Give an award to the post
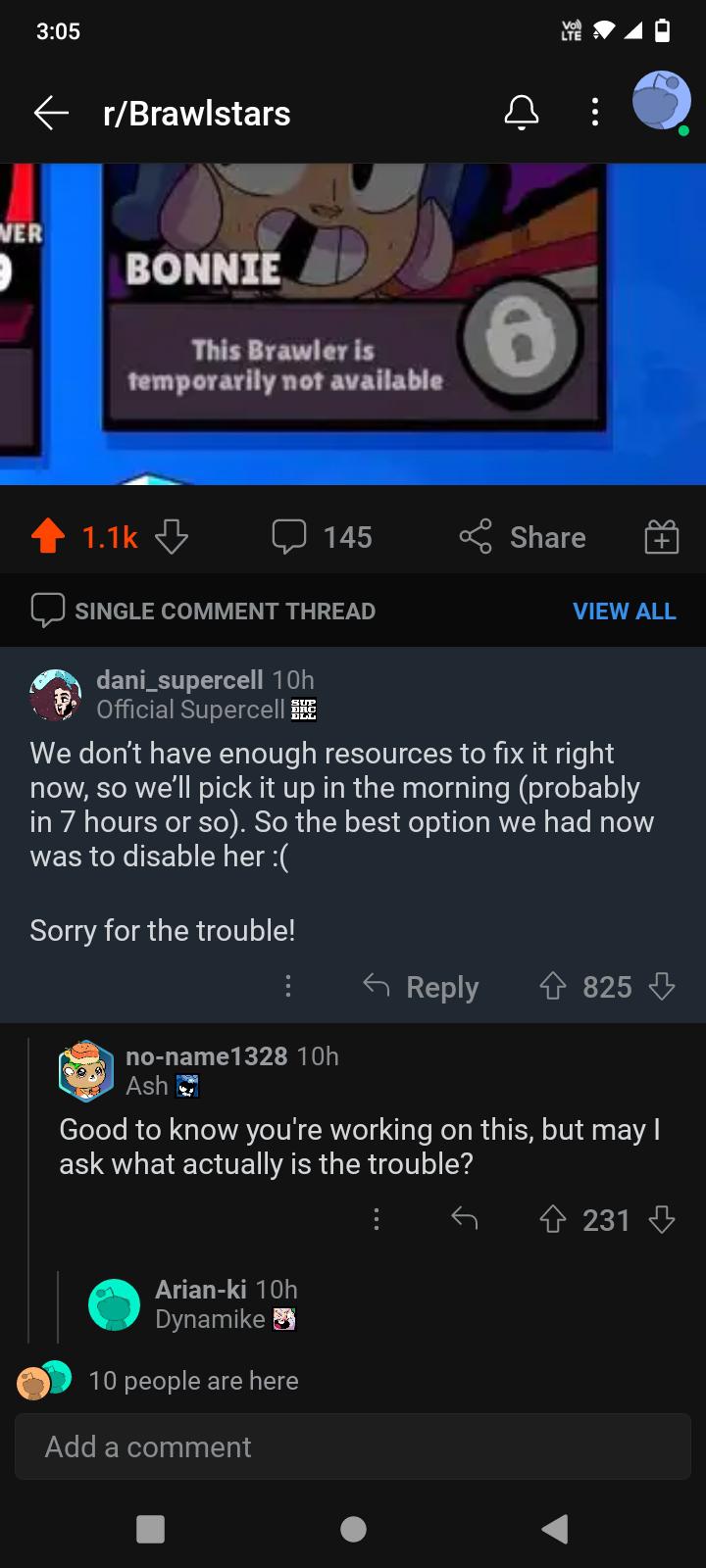The height and width of the screenshot is (1568, 706). pos(661,537)
